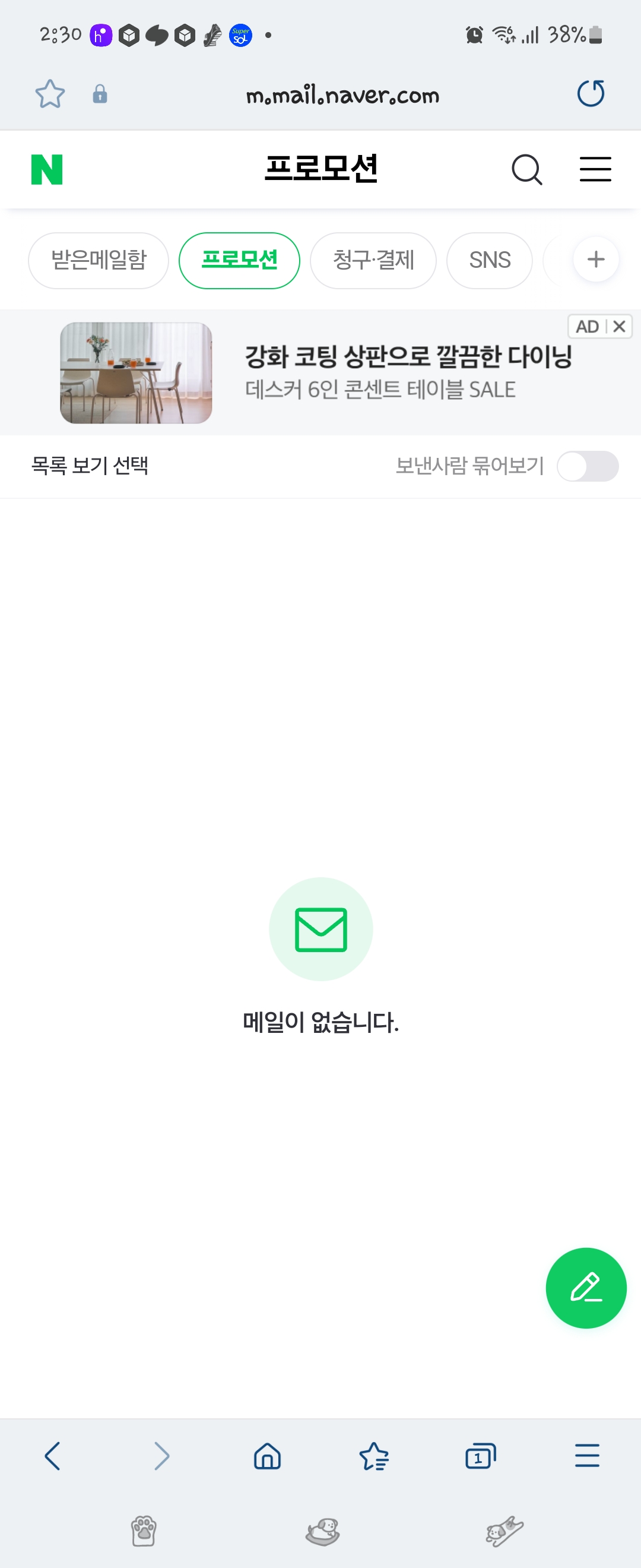Reload the page in the browser

coord(590,94)
